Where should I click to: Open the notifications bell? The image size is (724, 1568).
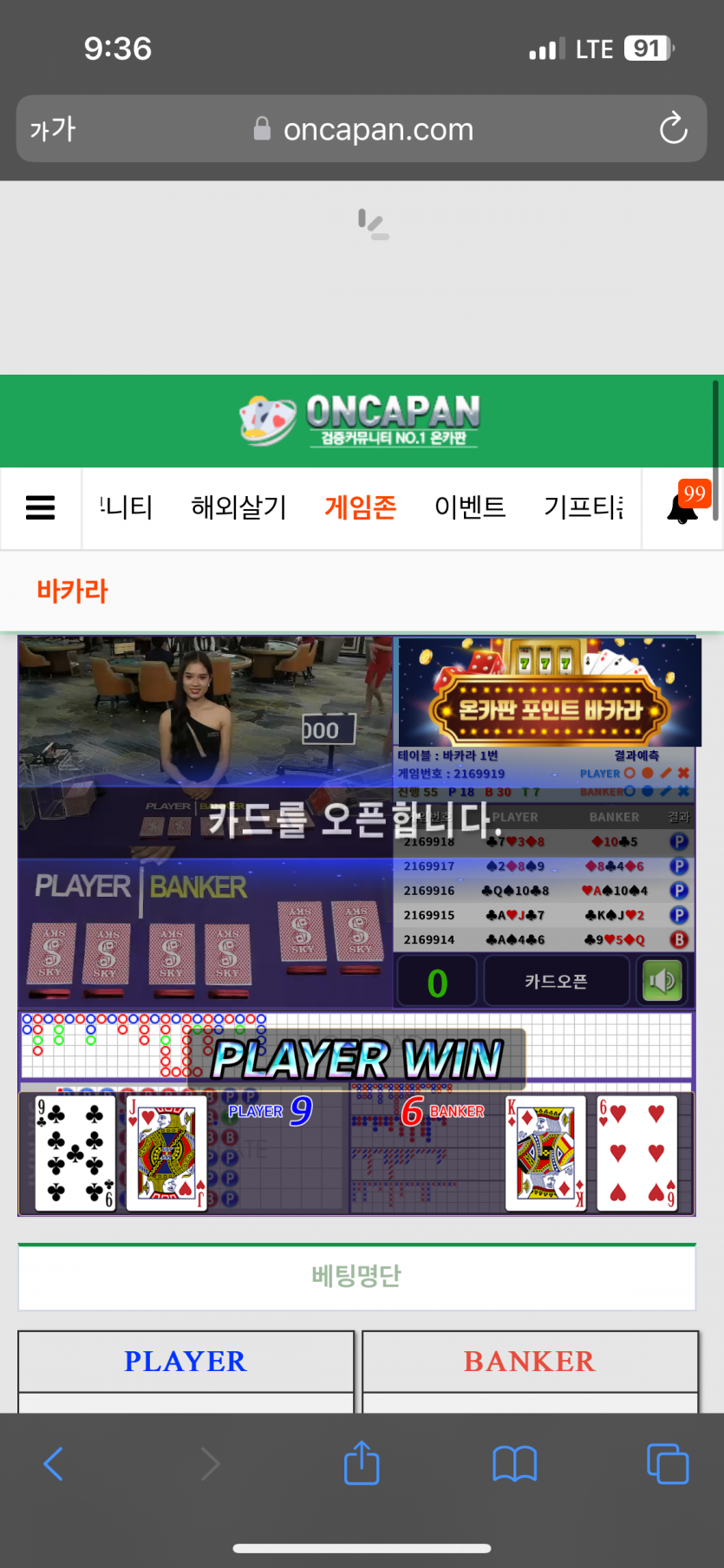click(683, 507)
